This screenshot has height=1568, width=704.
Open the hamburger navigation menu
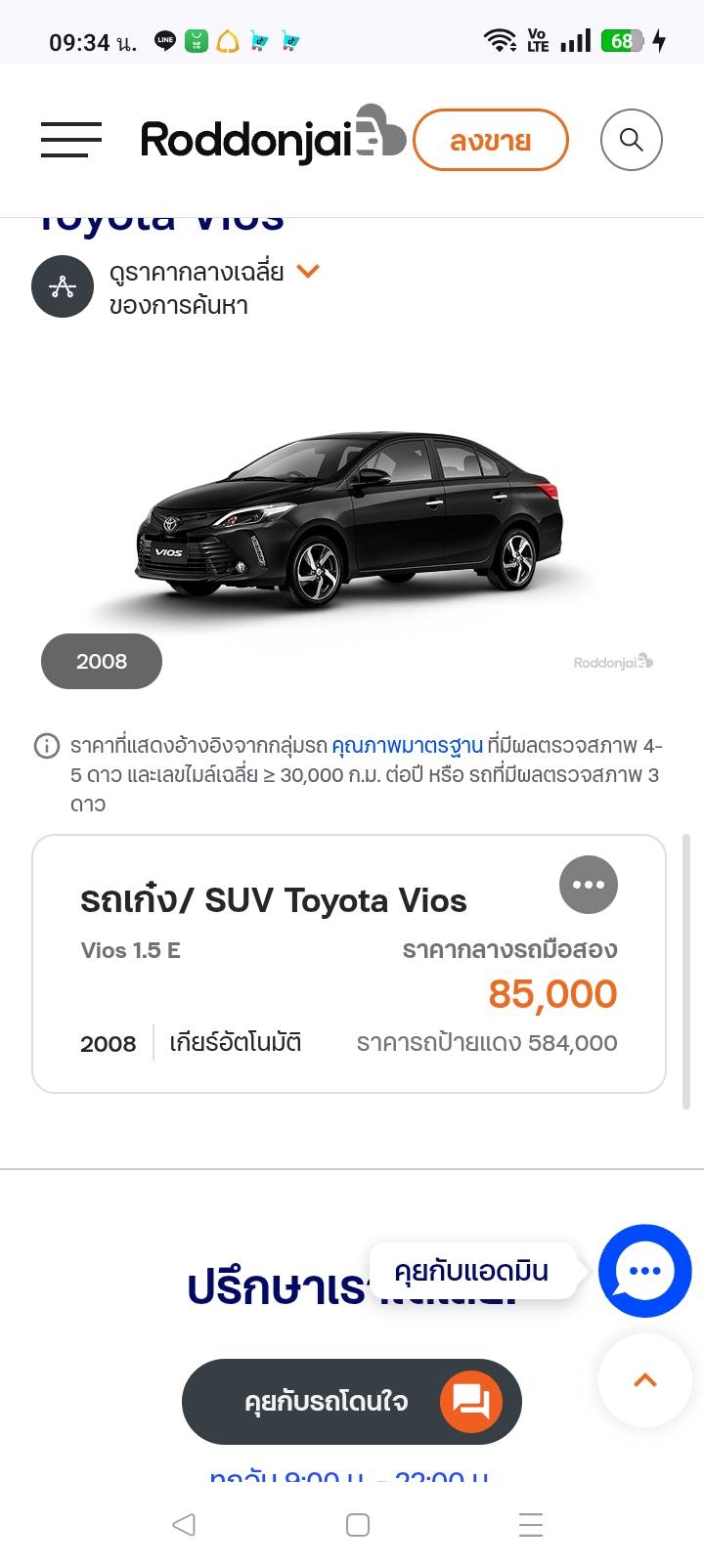pyautogui.click(x=71, y=140)
